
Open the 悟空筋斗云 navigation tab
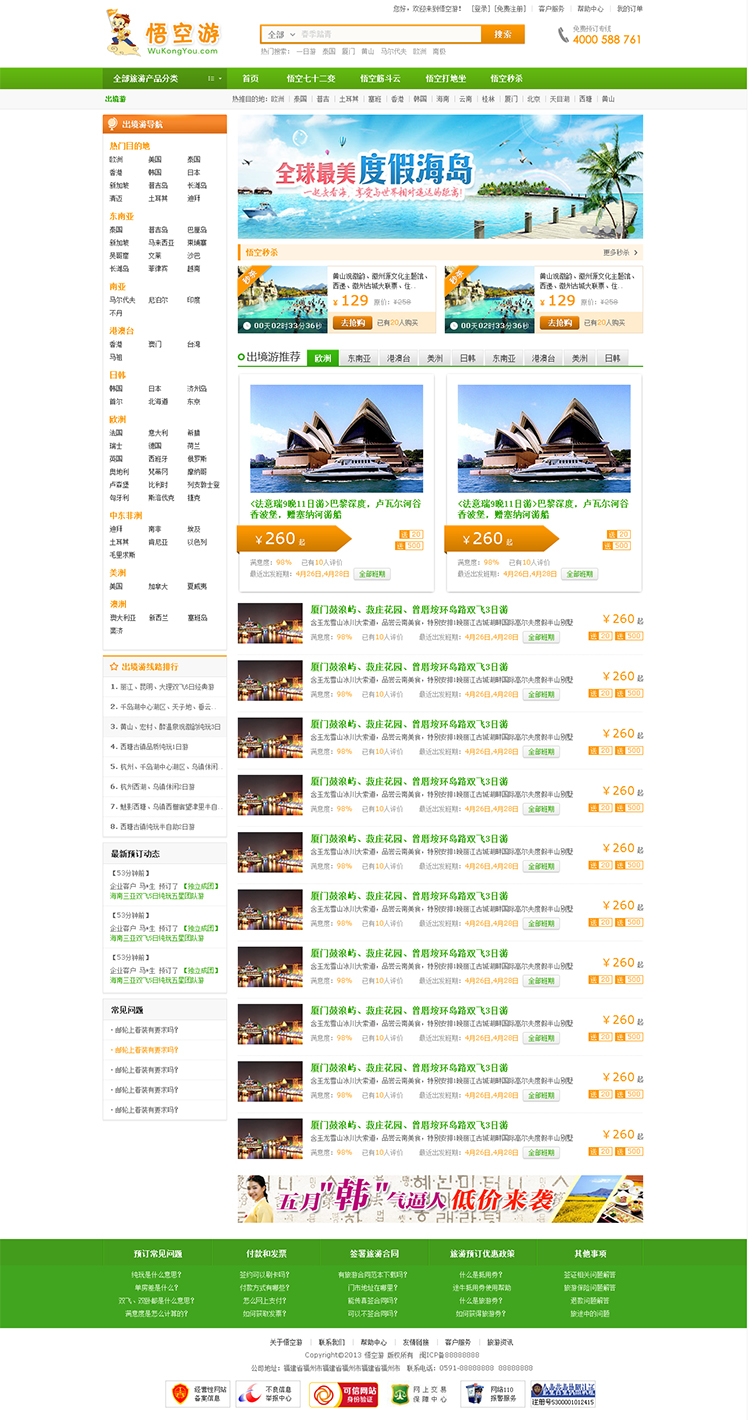[x=380, y=78]
